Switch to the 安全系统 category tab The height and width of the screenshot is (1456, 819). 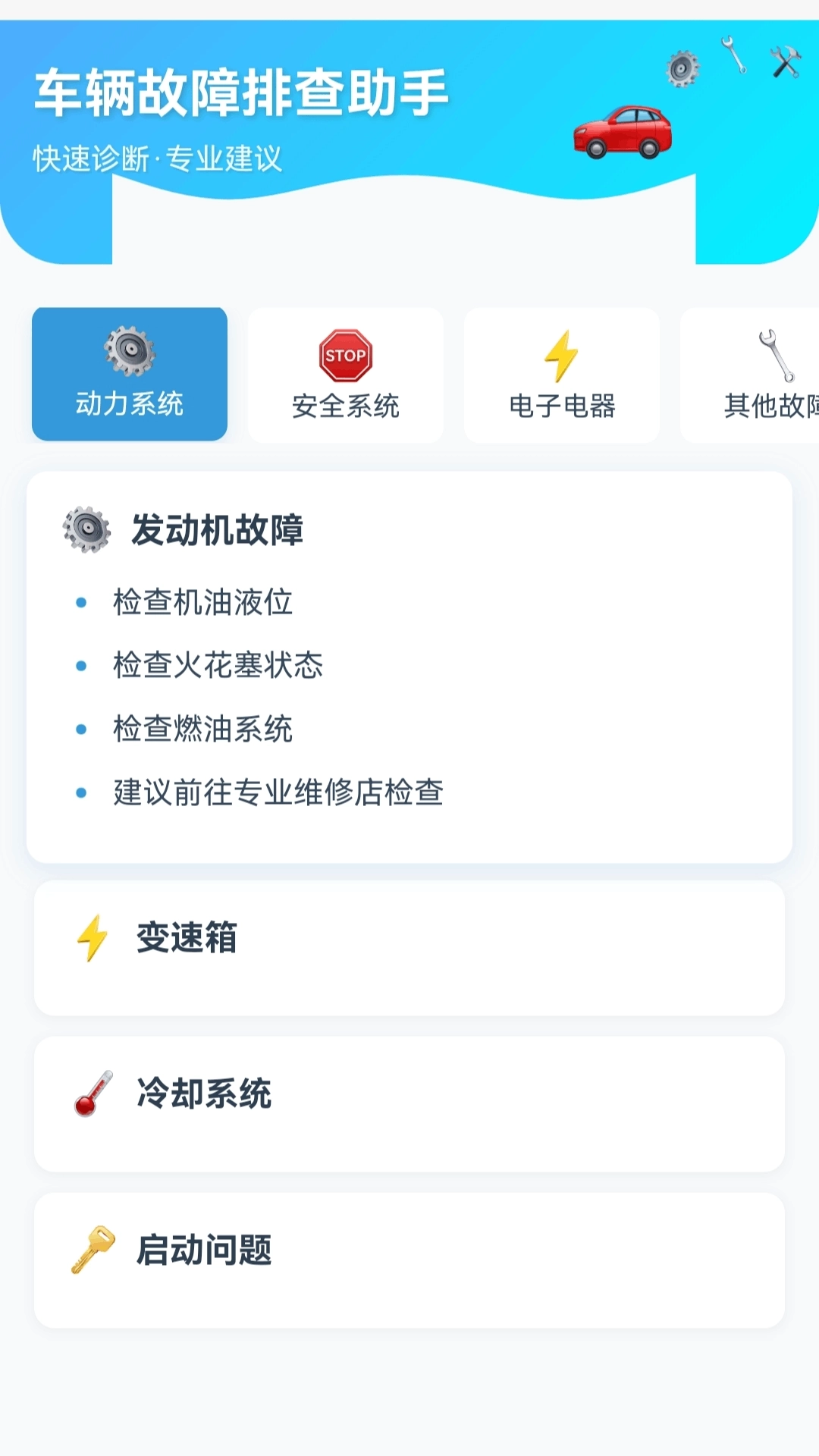tap(345, 374)
